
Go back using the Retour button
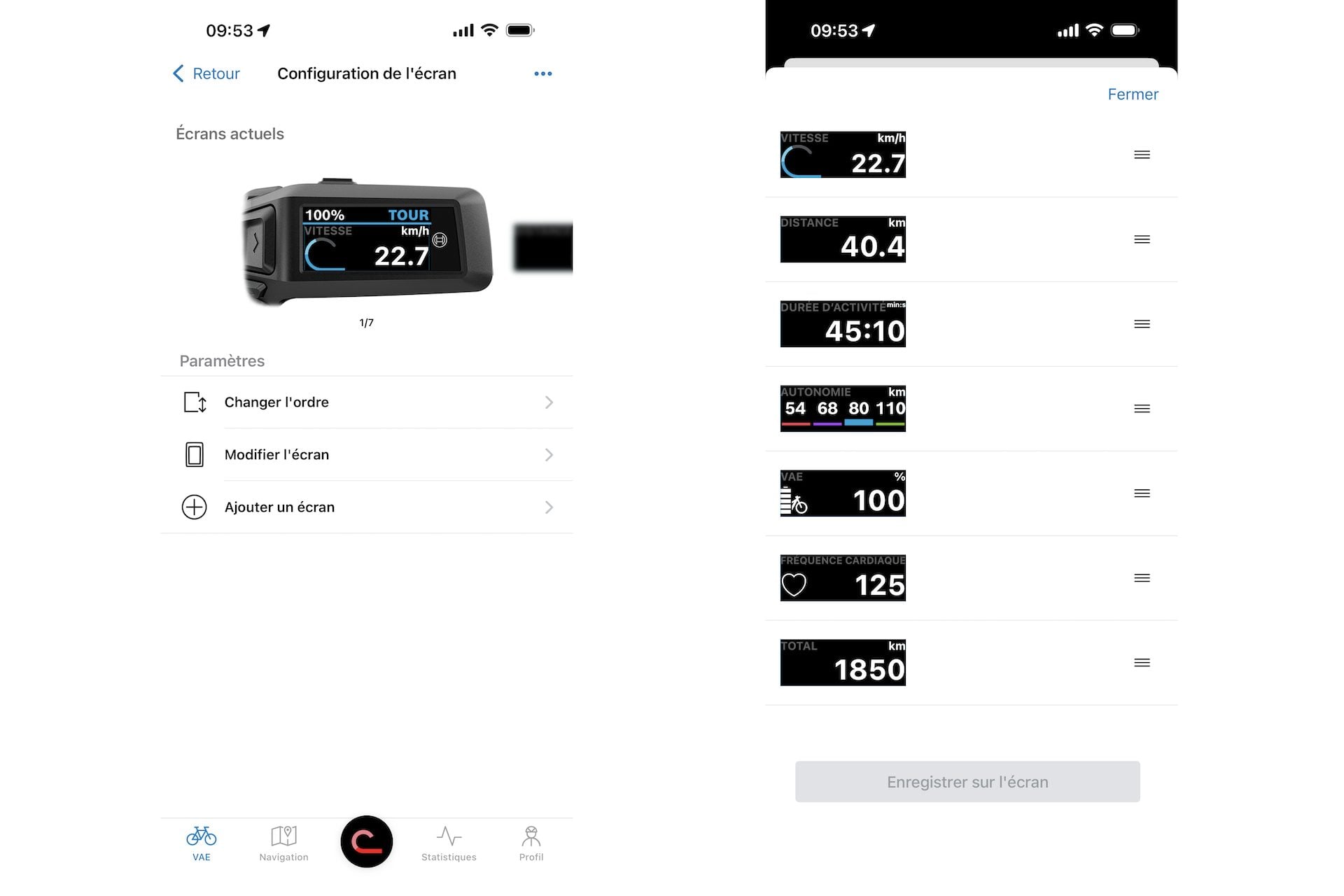[x=206, y=73]
